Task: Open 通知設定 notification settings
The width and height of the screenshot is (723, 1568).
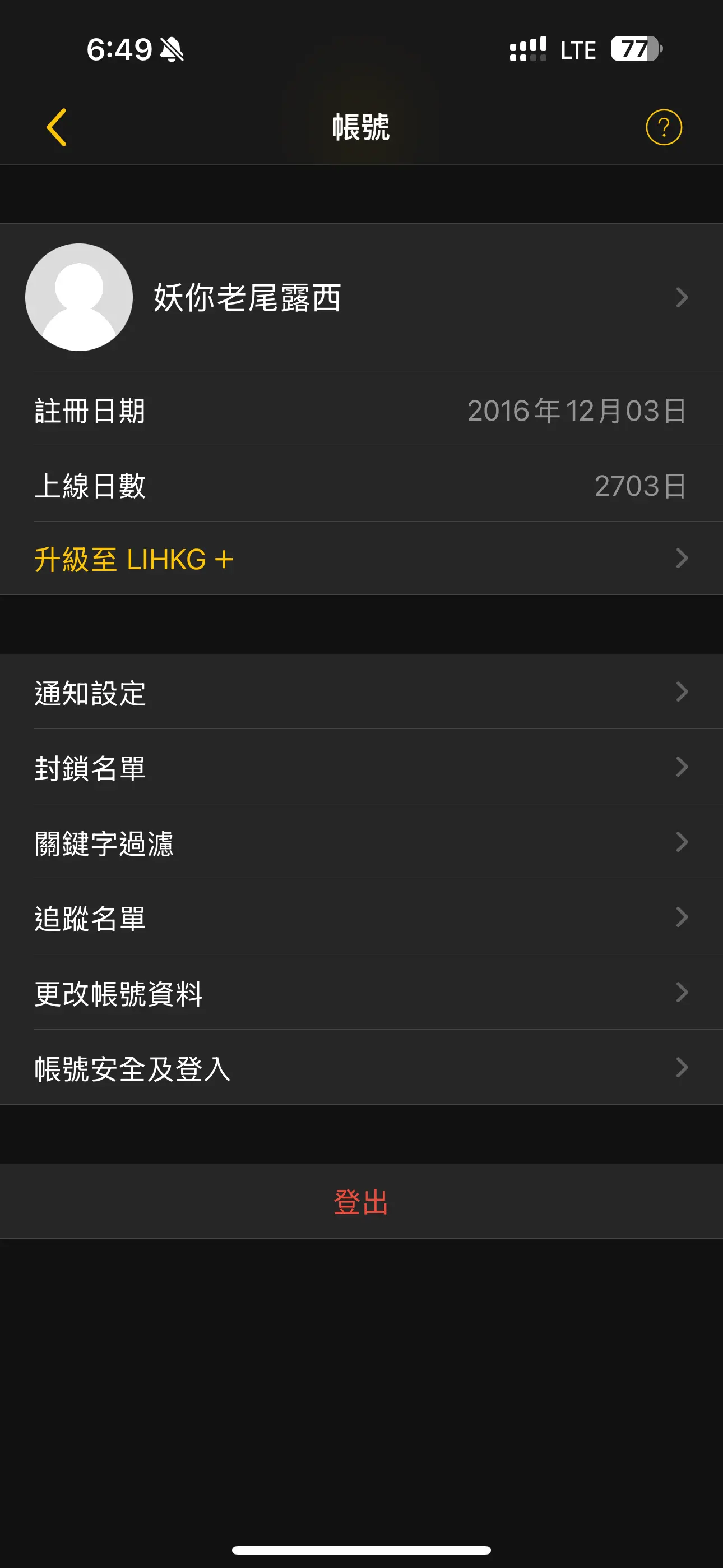Action: click(361, 692)
